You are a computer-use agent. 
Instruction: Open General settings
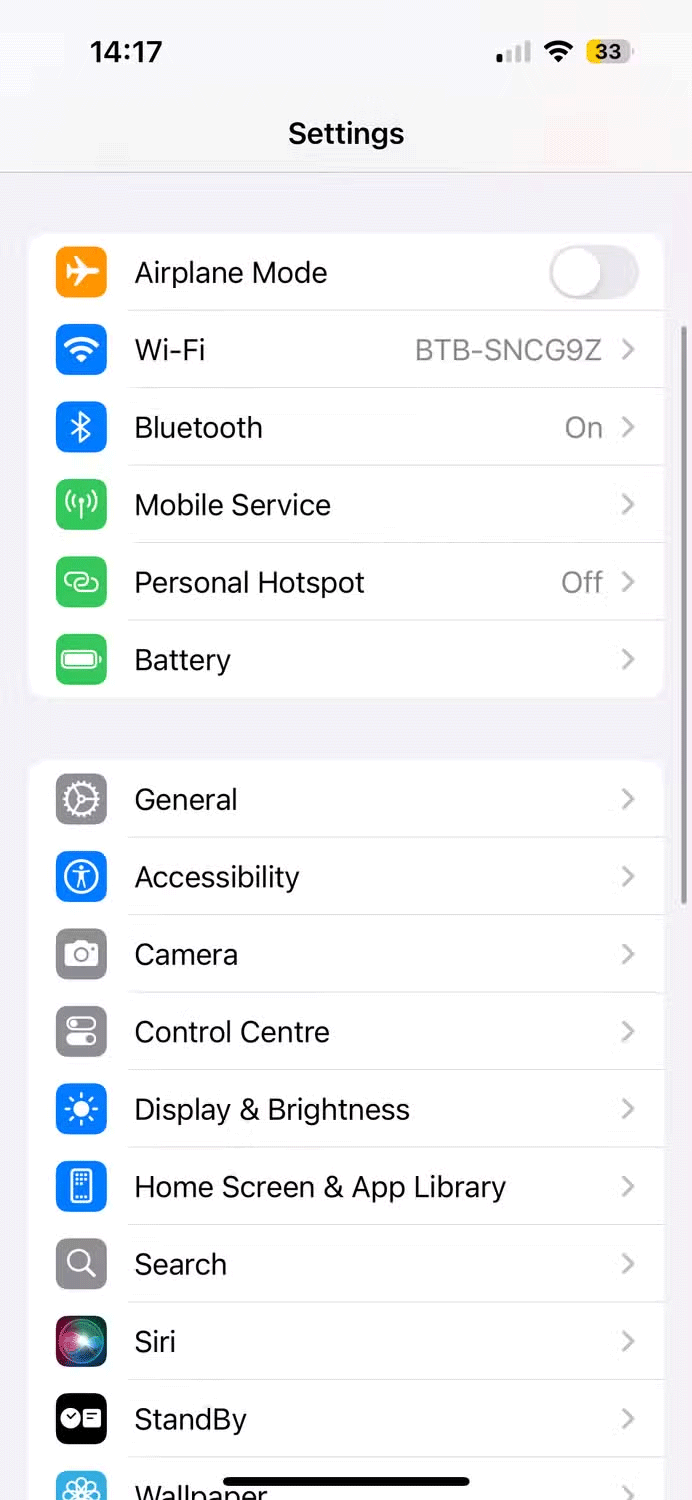pos(345,799)
